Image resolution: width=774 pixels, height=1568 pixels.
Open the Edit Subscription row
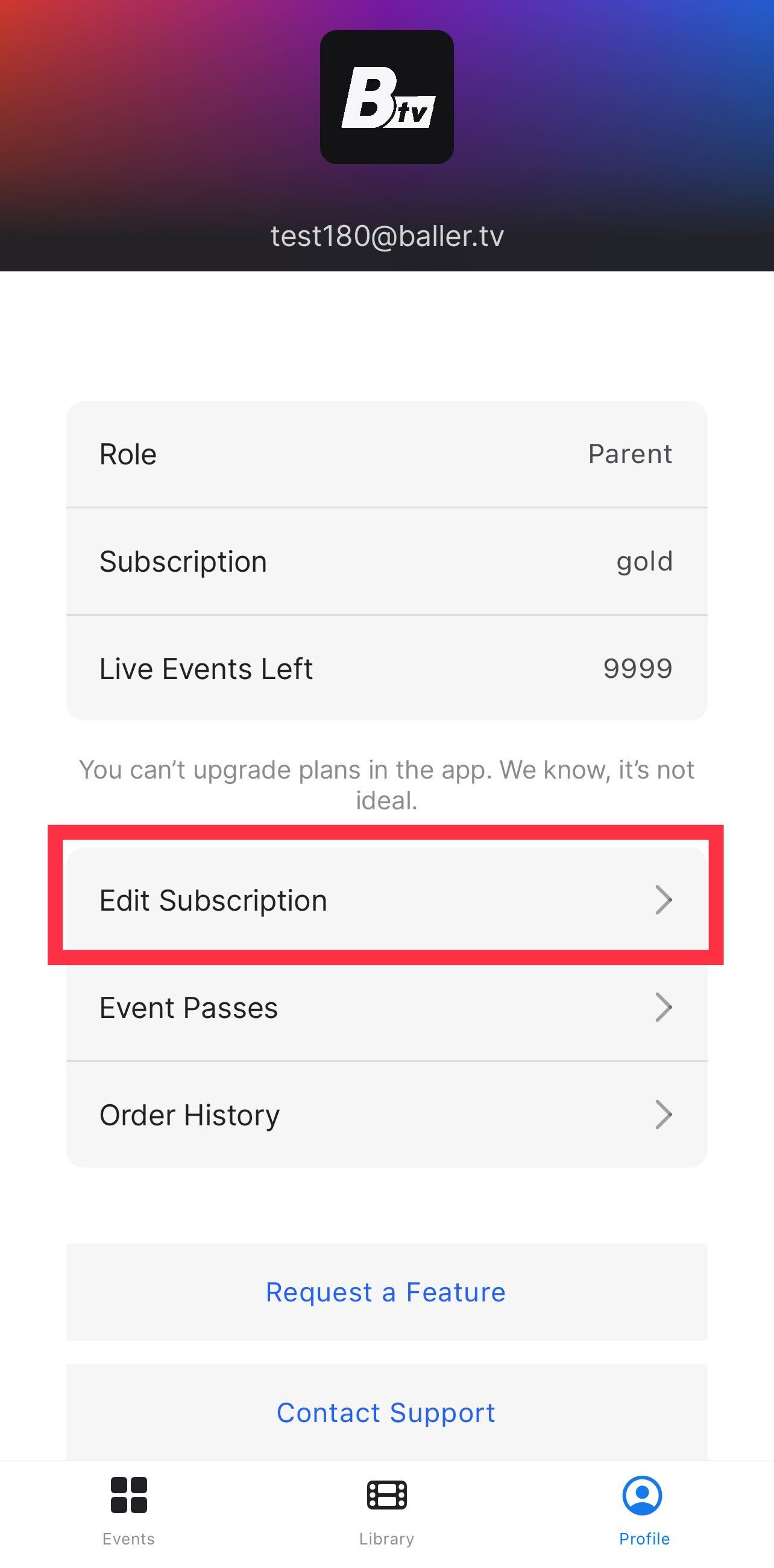386,900
